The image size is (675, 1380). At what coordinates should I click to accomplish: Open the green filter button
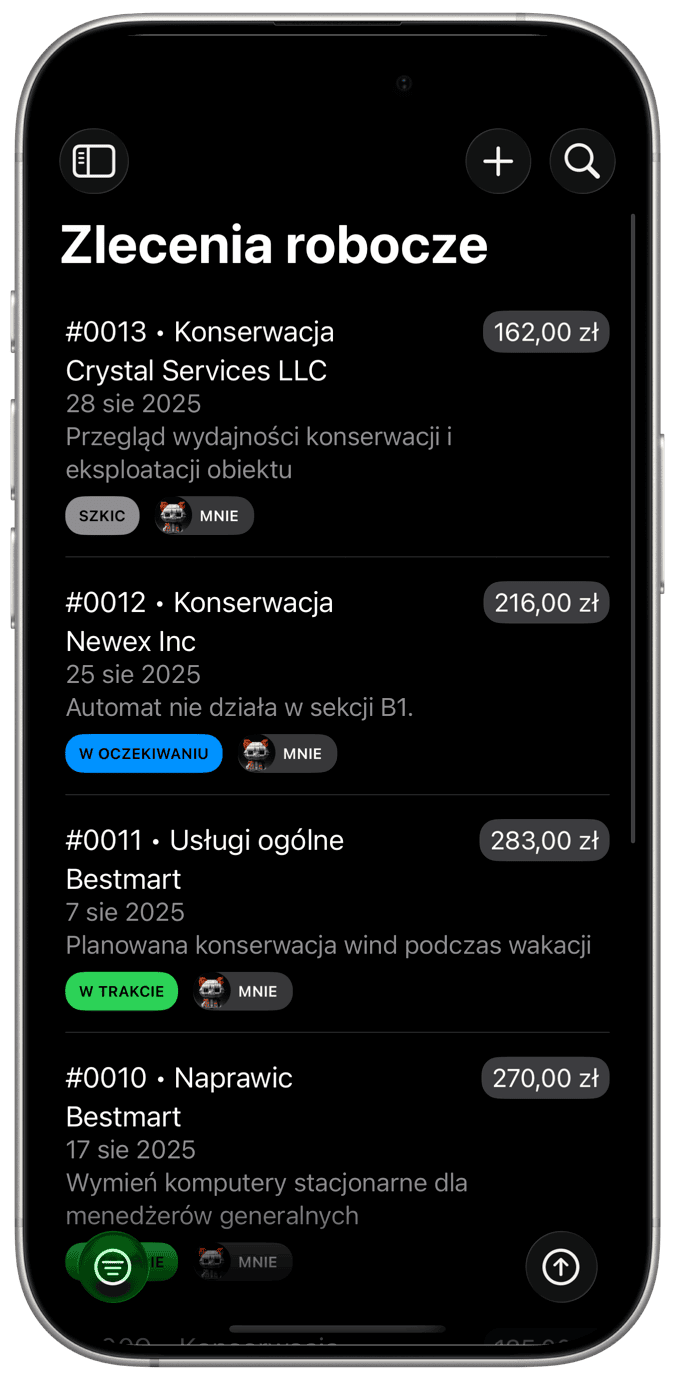113,1267
